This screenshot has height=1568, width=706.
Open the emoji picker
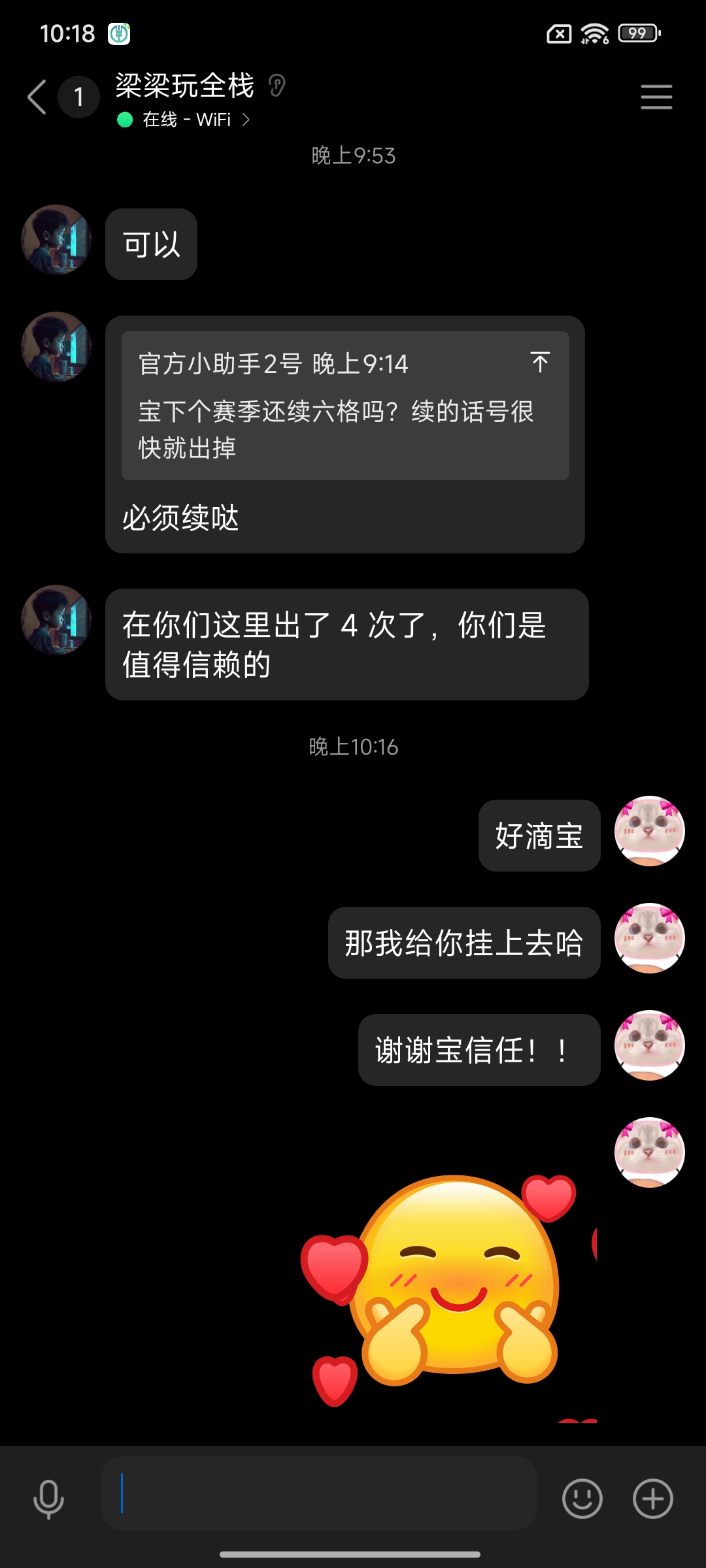tap(582, 1498)
